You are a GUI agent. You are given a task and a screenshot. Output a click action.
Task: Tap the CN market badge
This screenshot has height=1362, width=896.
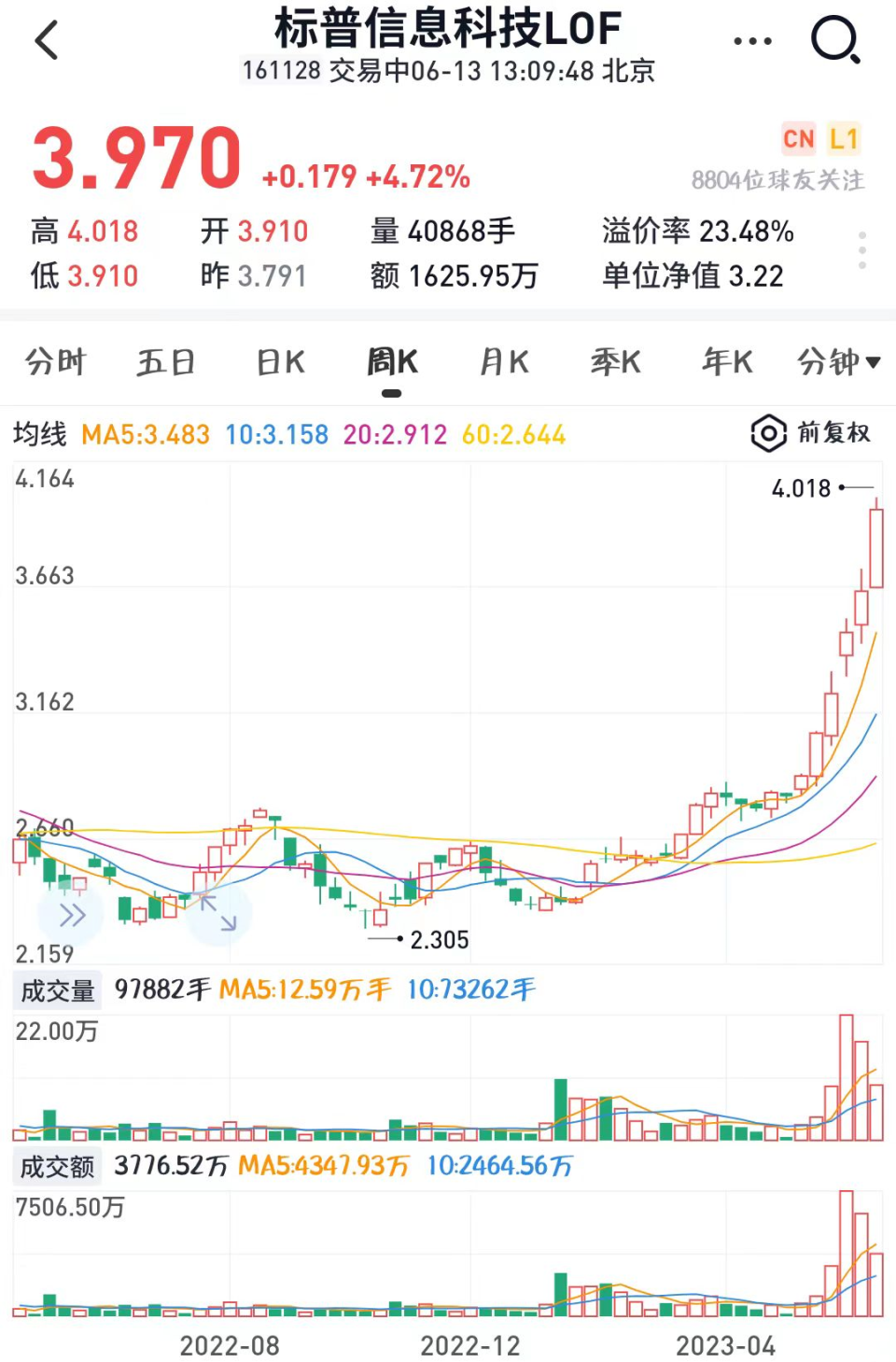point(799,138)
